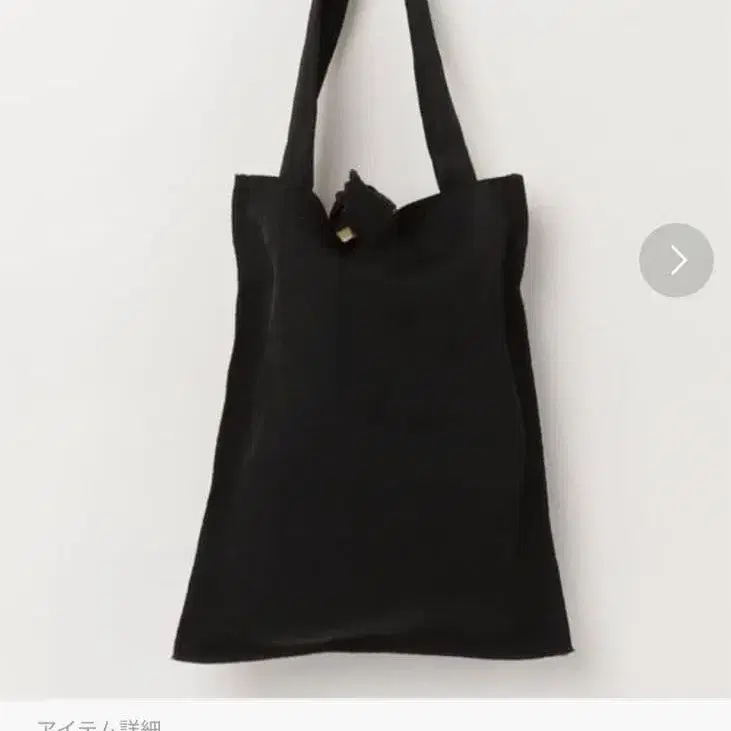
Task: Show the next product photo
Action: (676, 260)
